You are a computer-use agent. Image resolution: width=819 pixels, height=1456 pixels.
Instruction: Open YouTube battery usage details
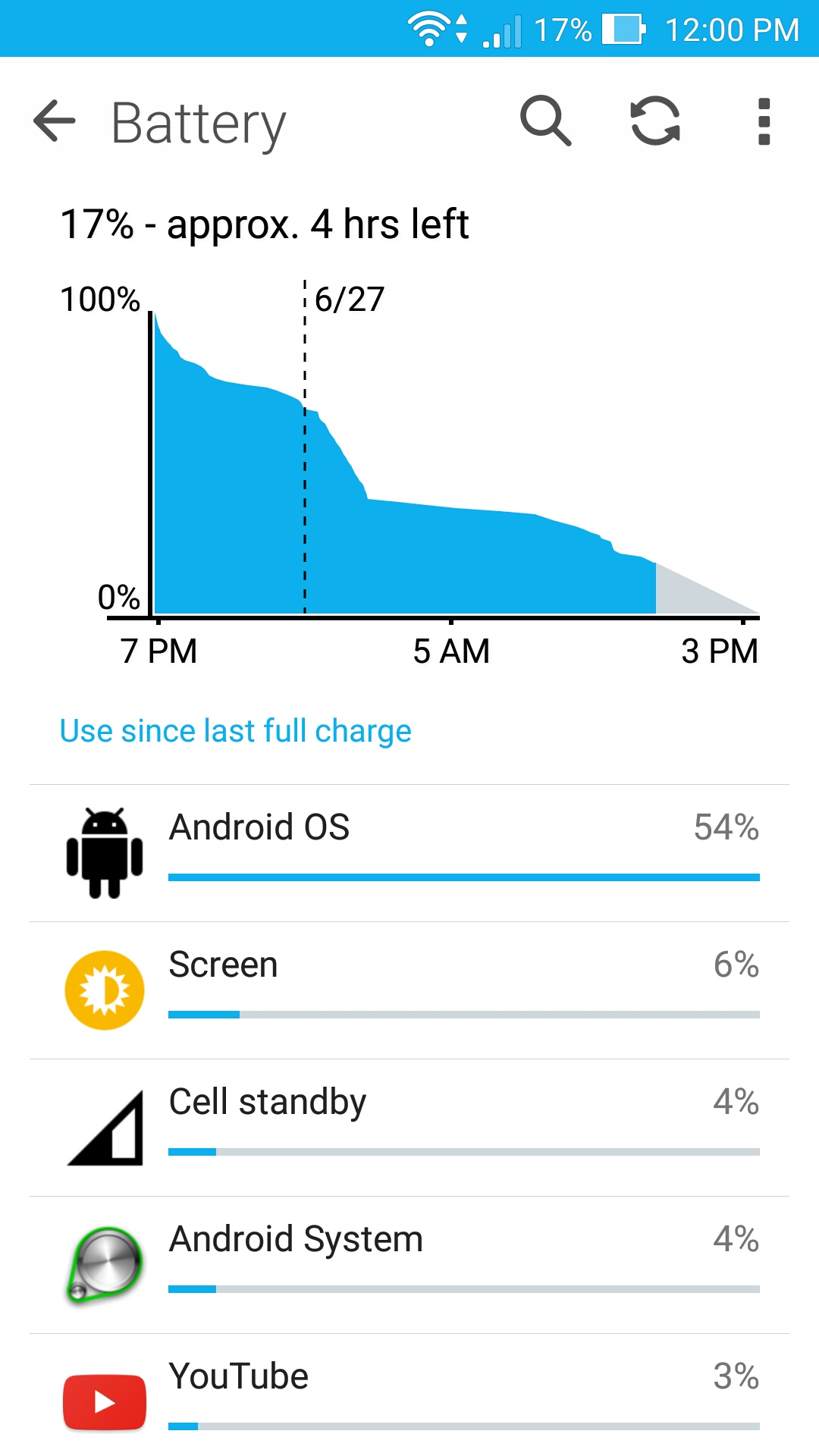[409, 1395]
